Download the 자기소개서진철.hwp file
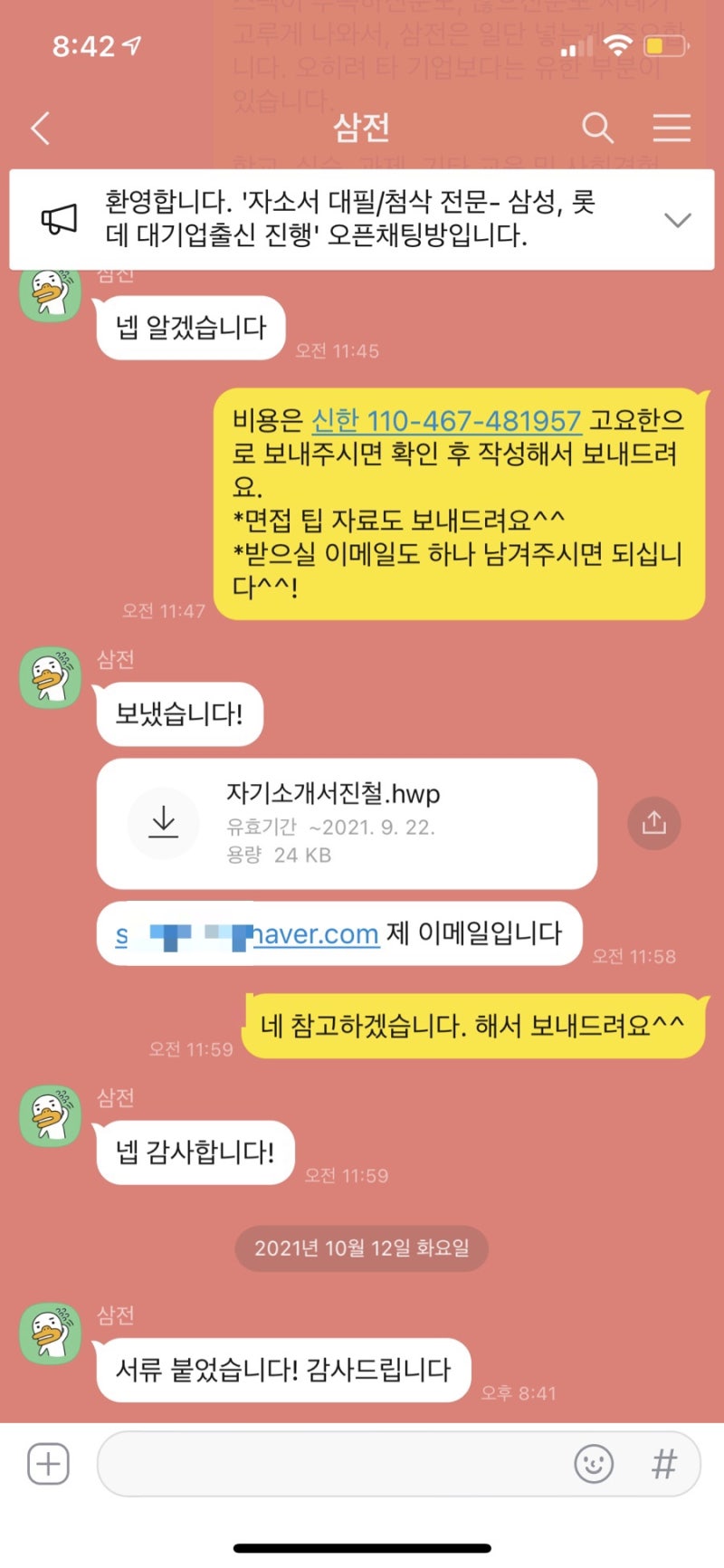The image size is (724, 1568). pyautogui.click(x=164, y=823)
